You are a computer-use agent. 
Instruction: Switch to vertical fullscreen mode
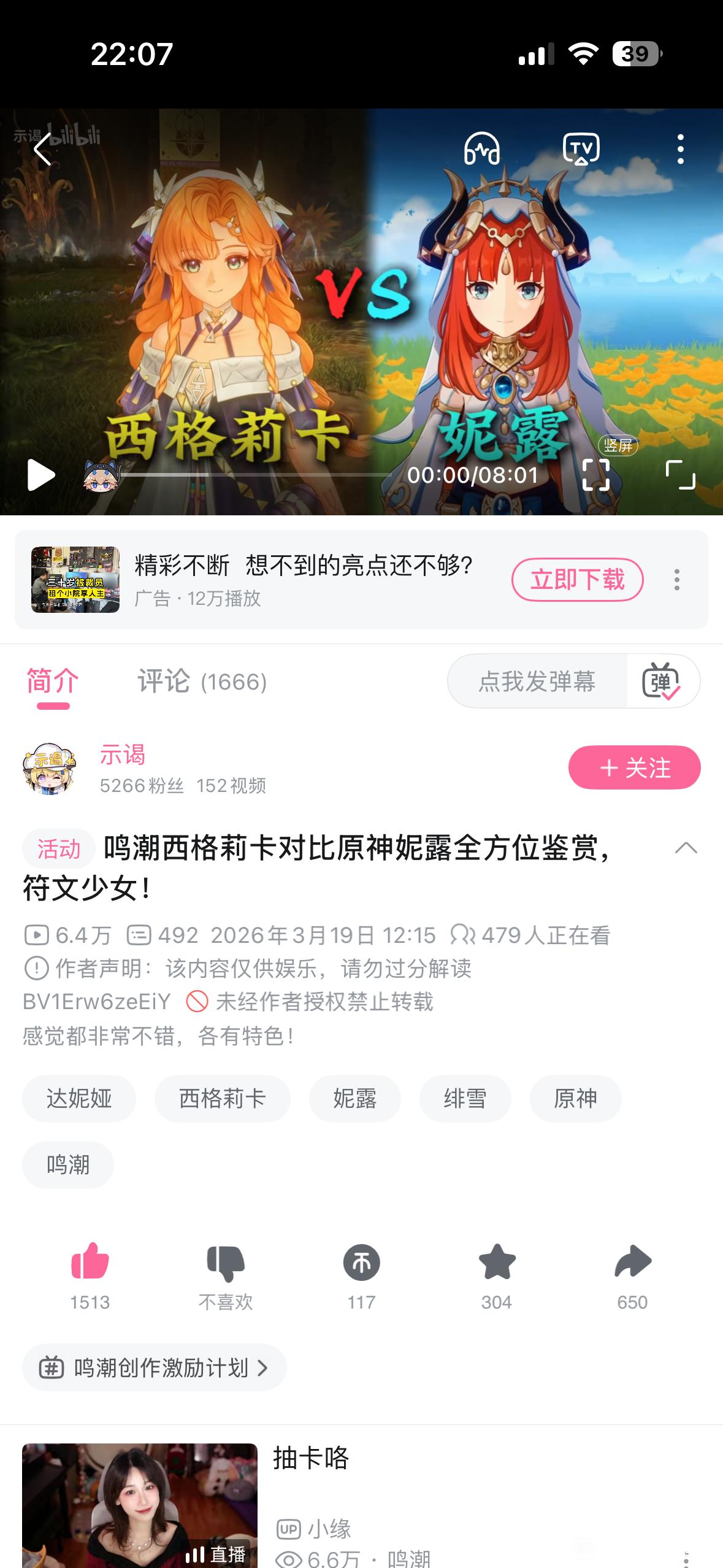595,474
